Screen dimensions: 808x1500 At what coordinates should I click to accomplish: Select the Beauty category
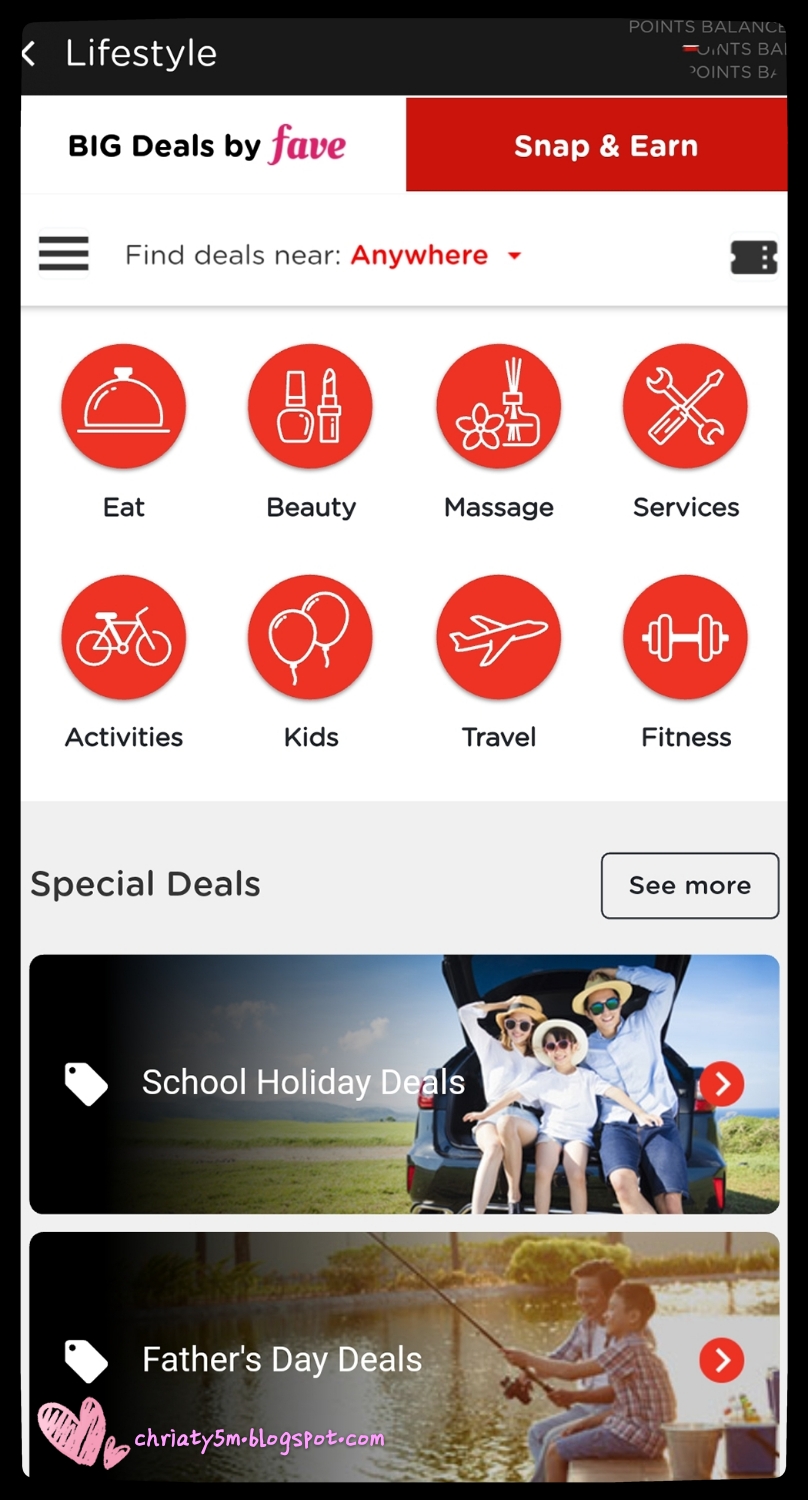click(310, 407)
